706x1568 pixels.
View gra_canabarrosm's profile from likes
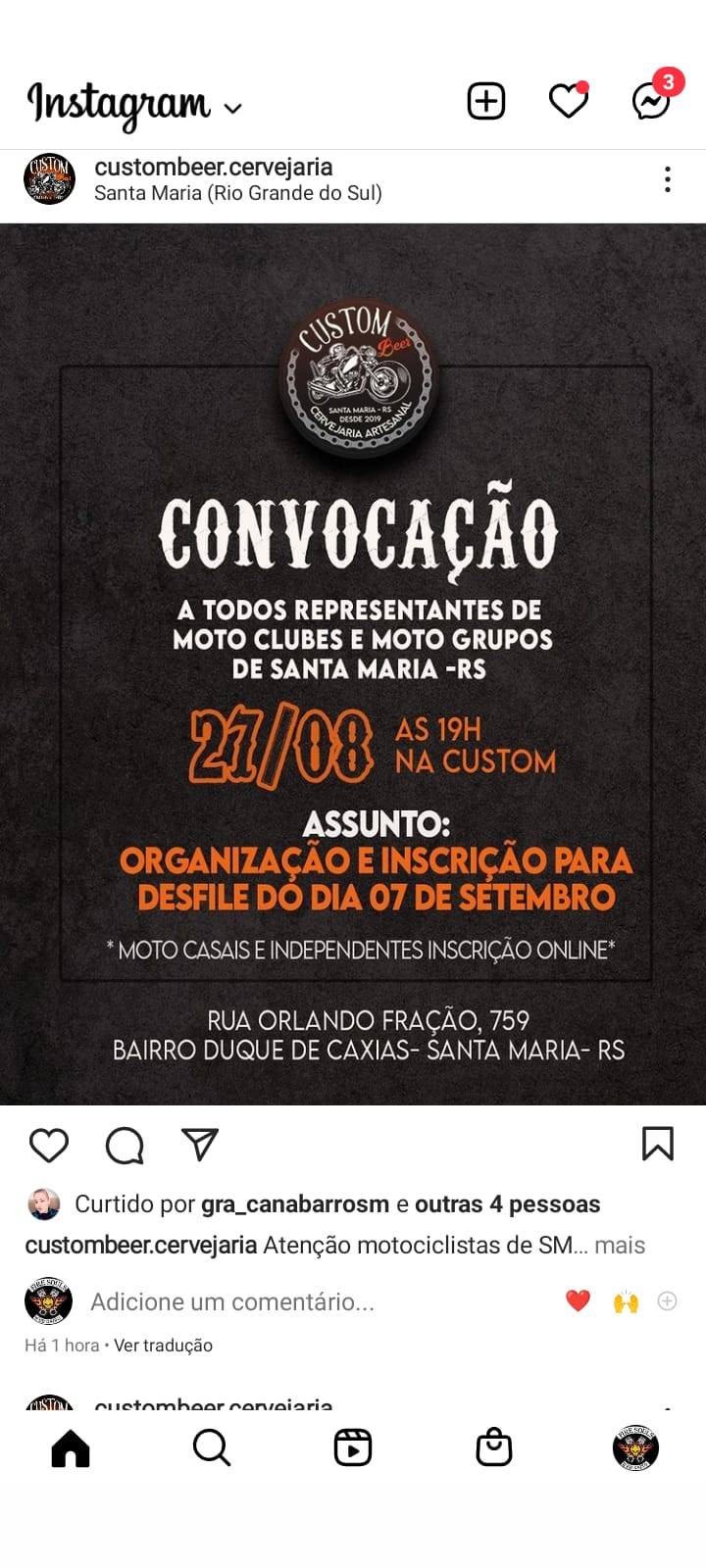click(295, 1203)
